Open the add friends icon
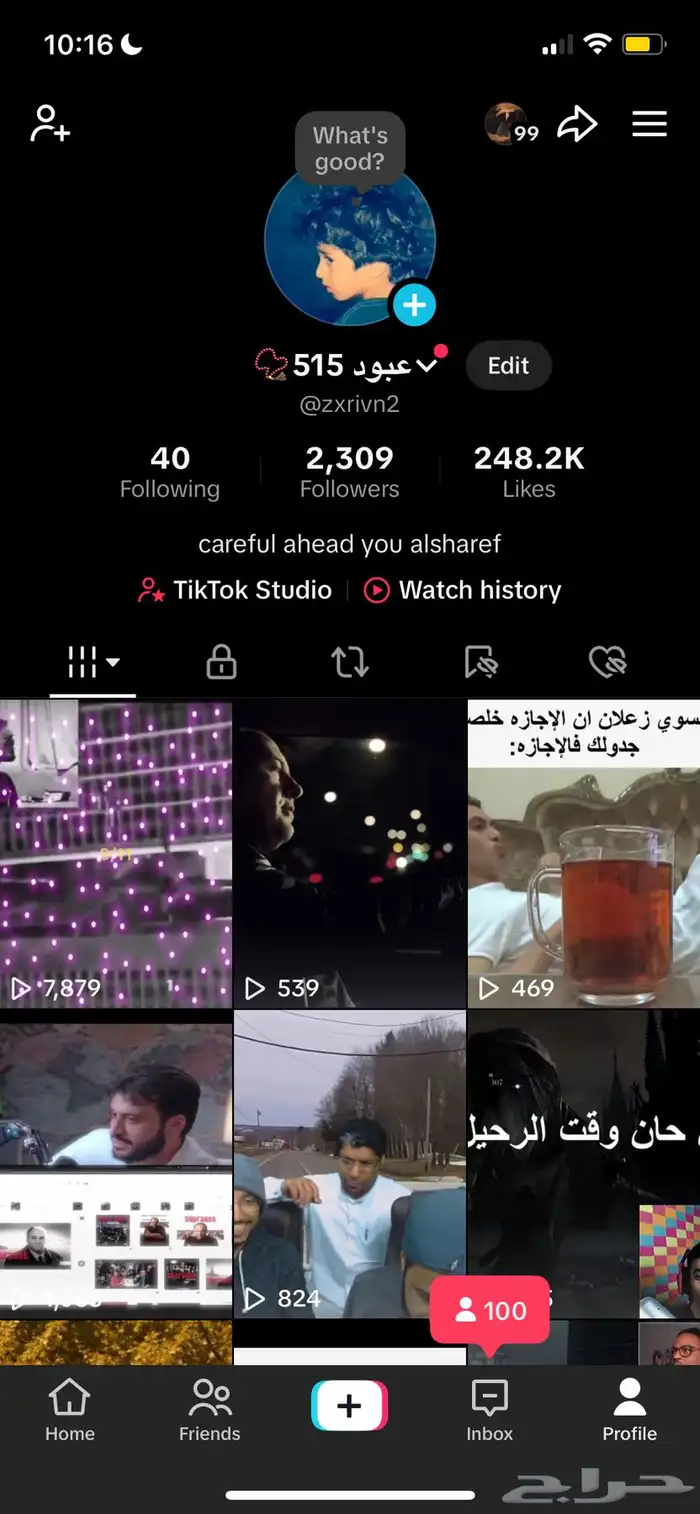The height and width of the screenshot is (1514, 700). [x=50, y=124]
